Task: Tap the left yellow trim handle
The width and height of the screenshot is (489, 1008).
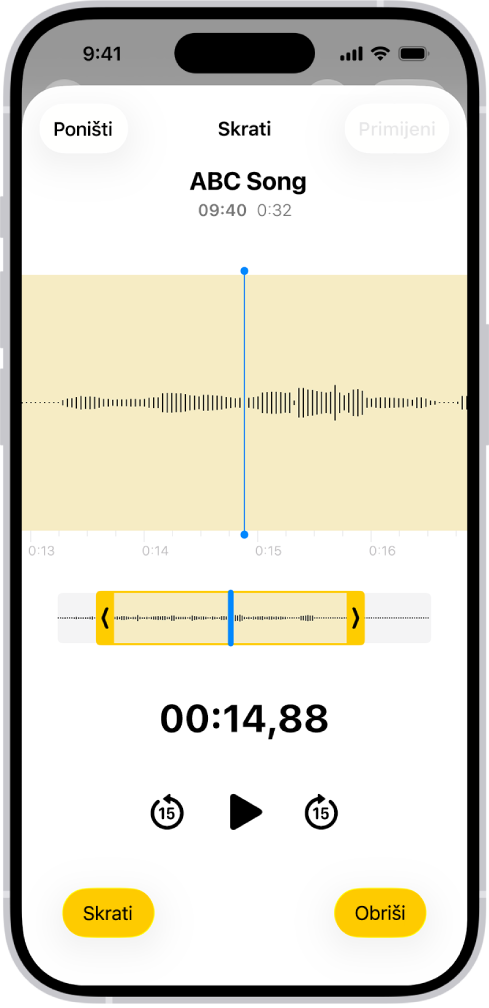Action: pyautogui.click(x=105, y=618)
